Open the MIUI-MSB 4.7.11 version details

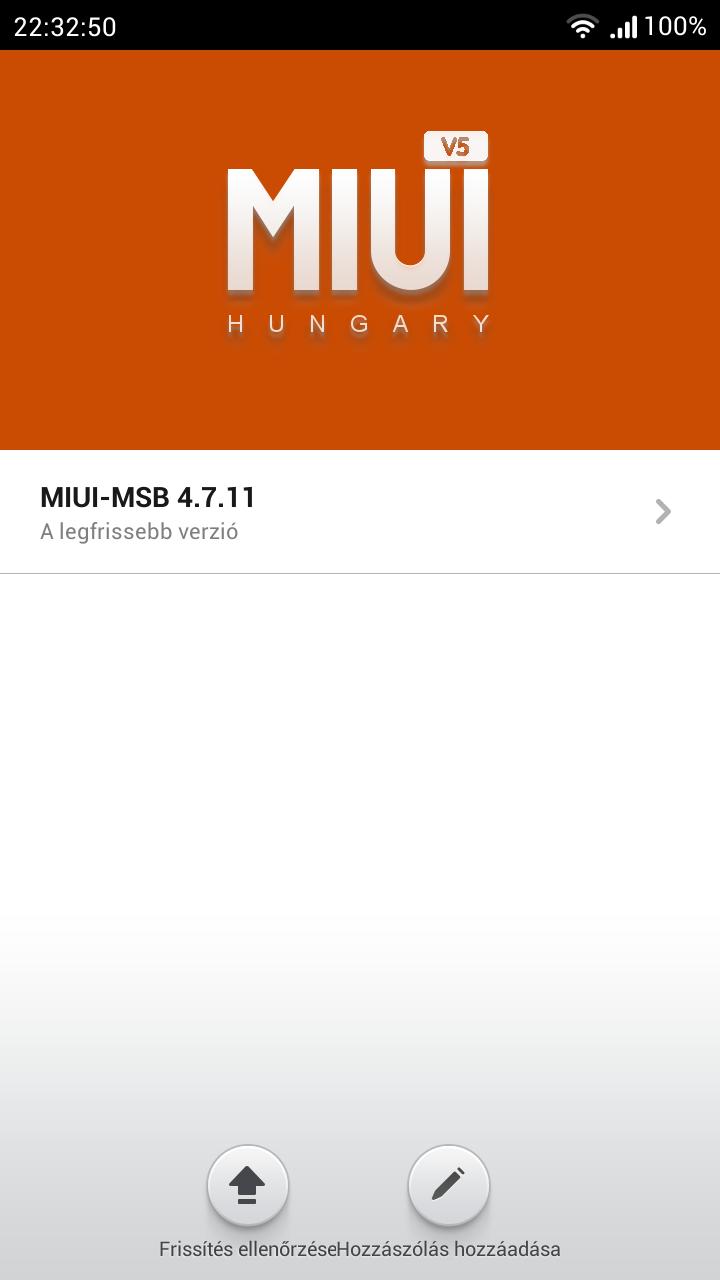coord(360,512)
